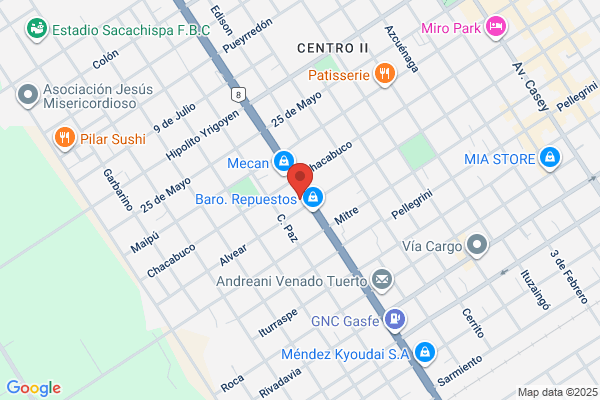The height and width of the screenshot is (400, 600).
Task: Select the Baro. Repuestos marker
Action: click(313, 198)
